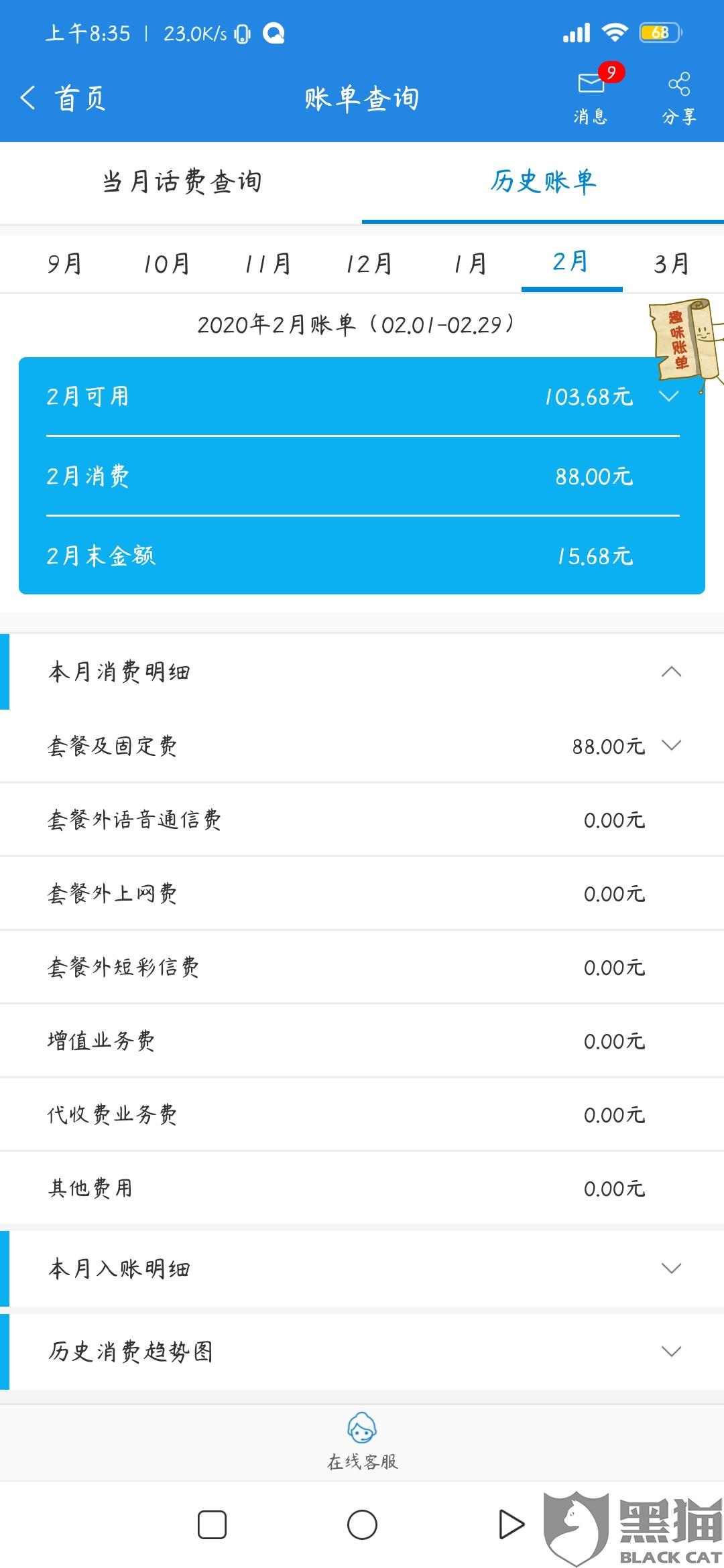Switch to 当月话费查询 tab
Viewport: 724px width, 1568px height.
(182, 182)
